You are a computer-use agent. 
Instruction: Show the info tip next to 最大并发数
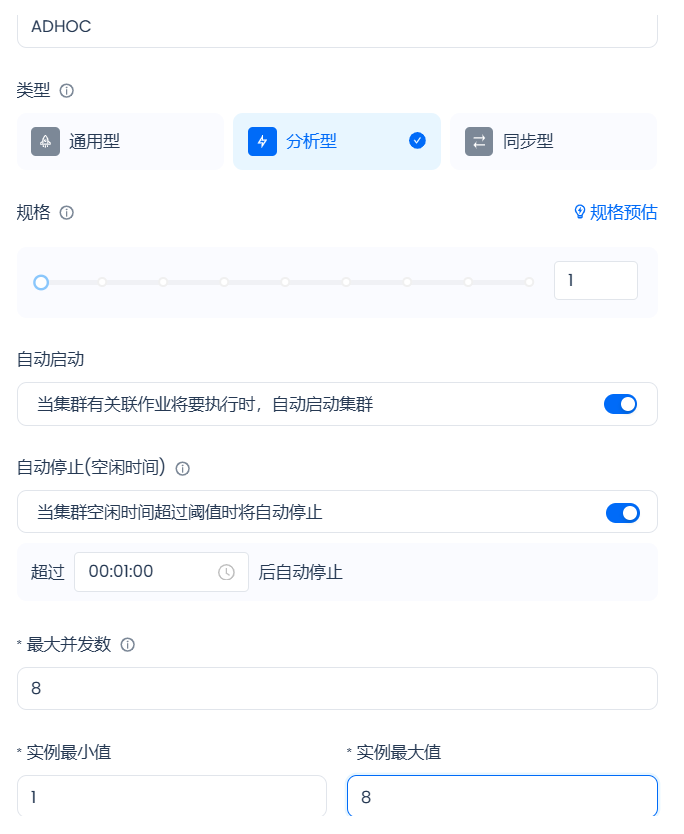[x=128, y=644]
